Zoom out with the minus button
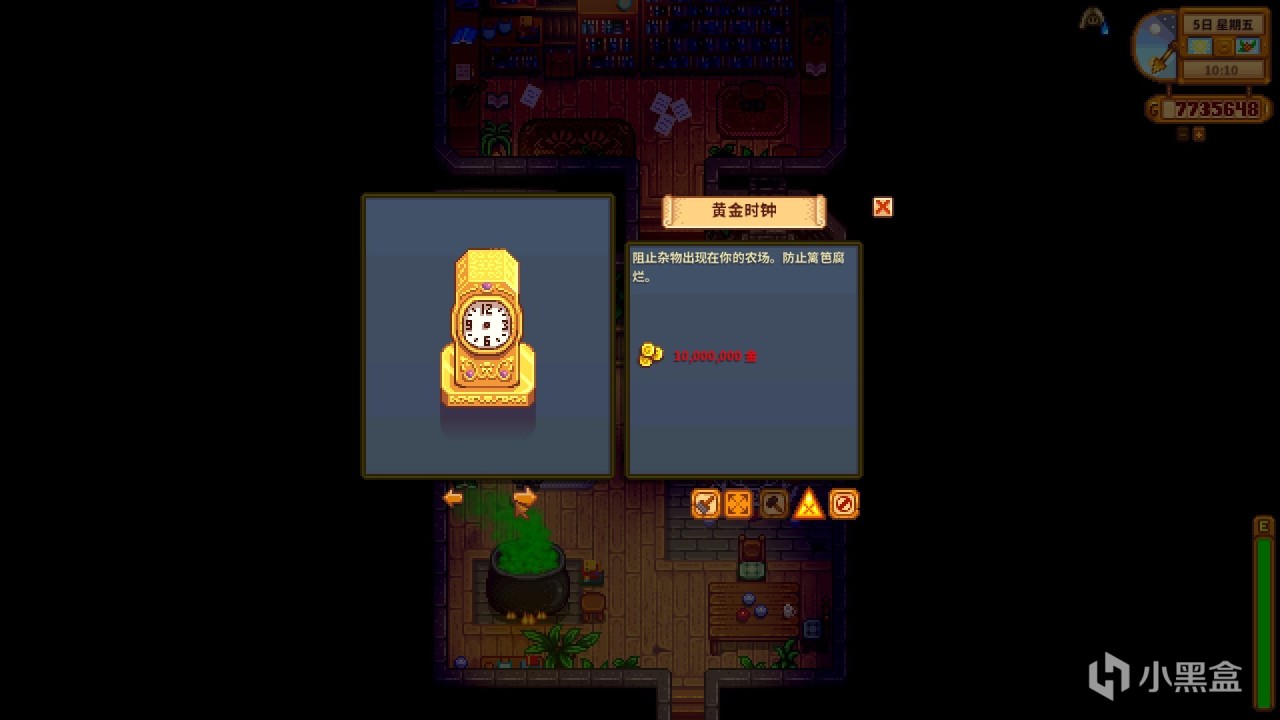 point(1182,134)
